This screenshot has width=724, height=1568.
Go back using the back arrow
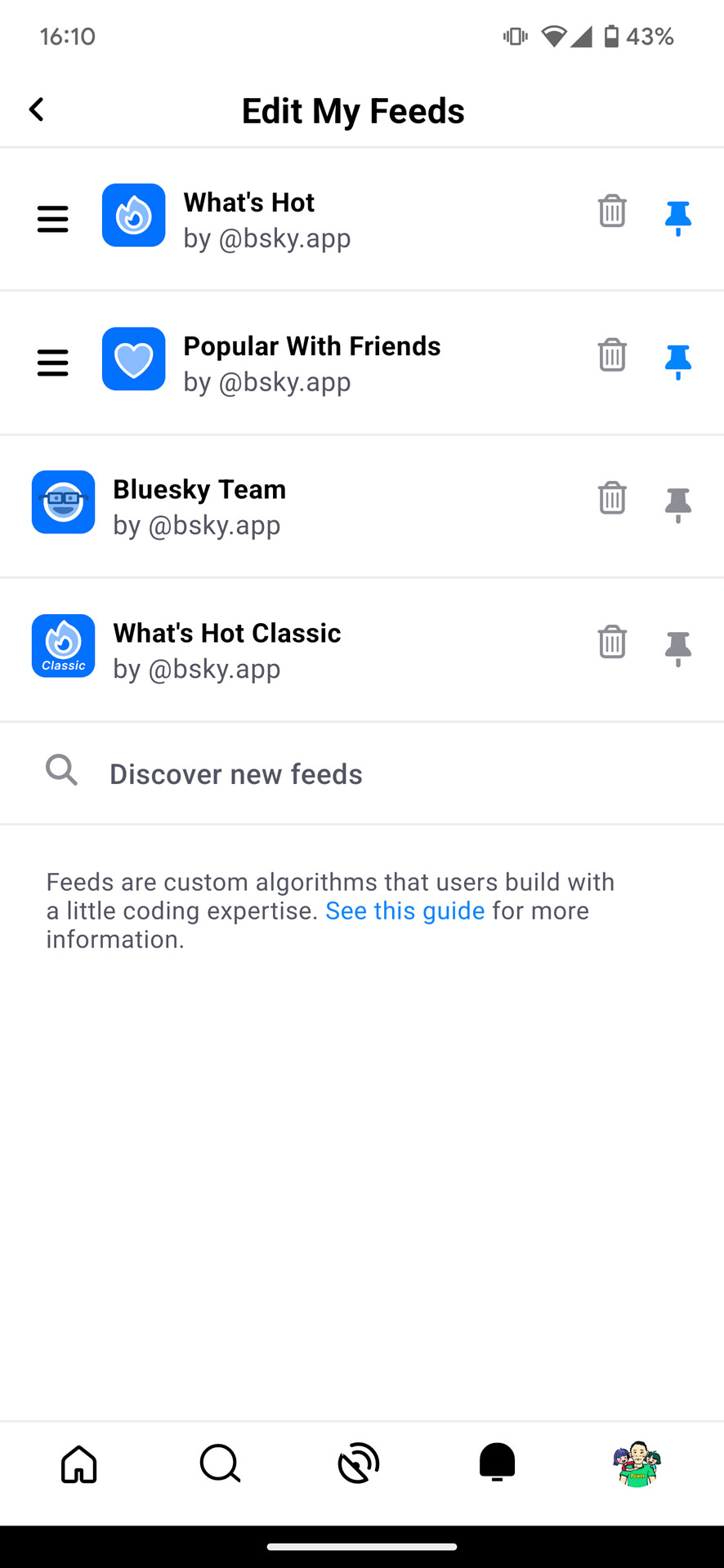tap(36, 109)
